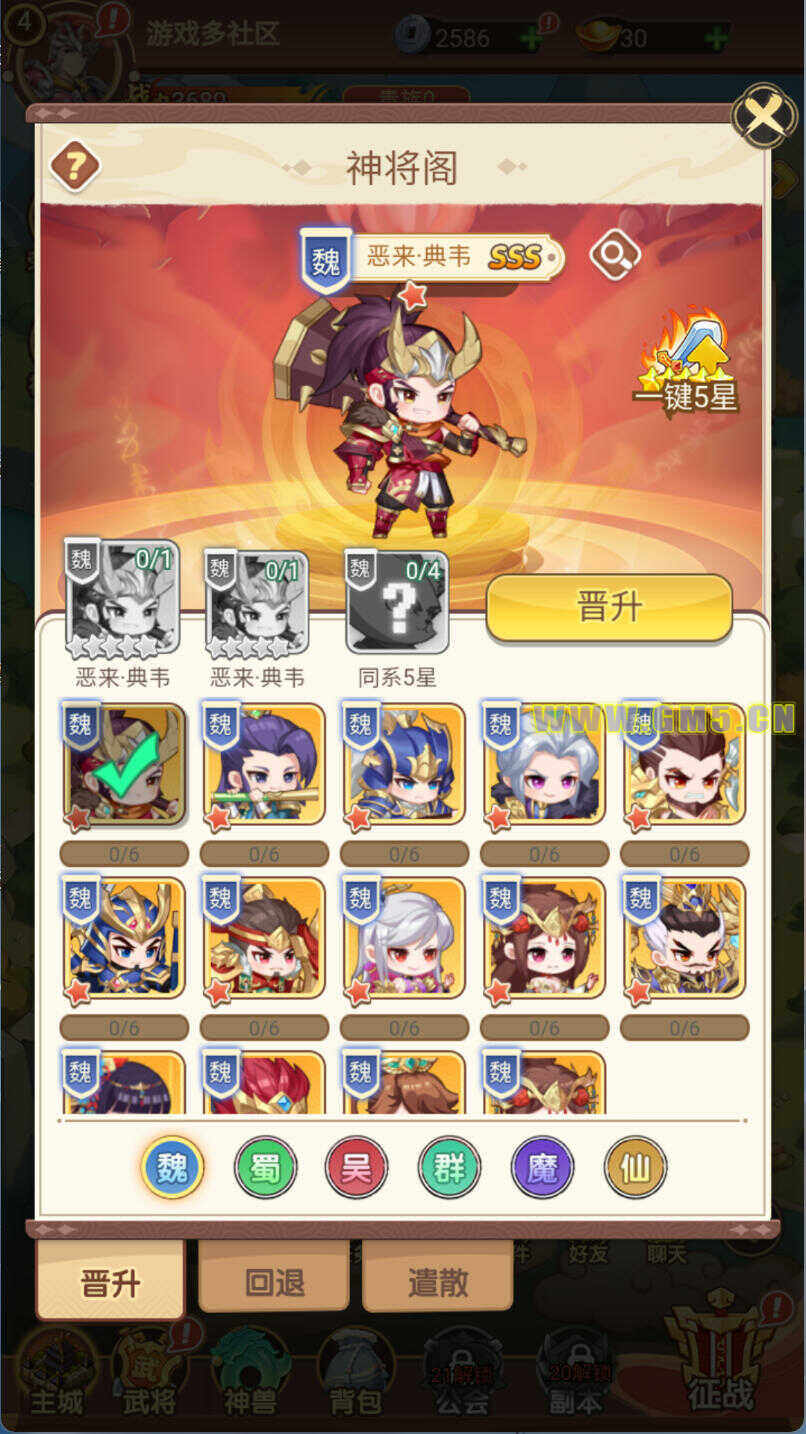The image size is (806, 1434).
Task: Close the 神将阁 dialog
Action: click(x=764, y=118)
